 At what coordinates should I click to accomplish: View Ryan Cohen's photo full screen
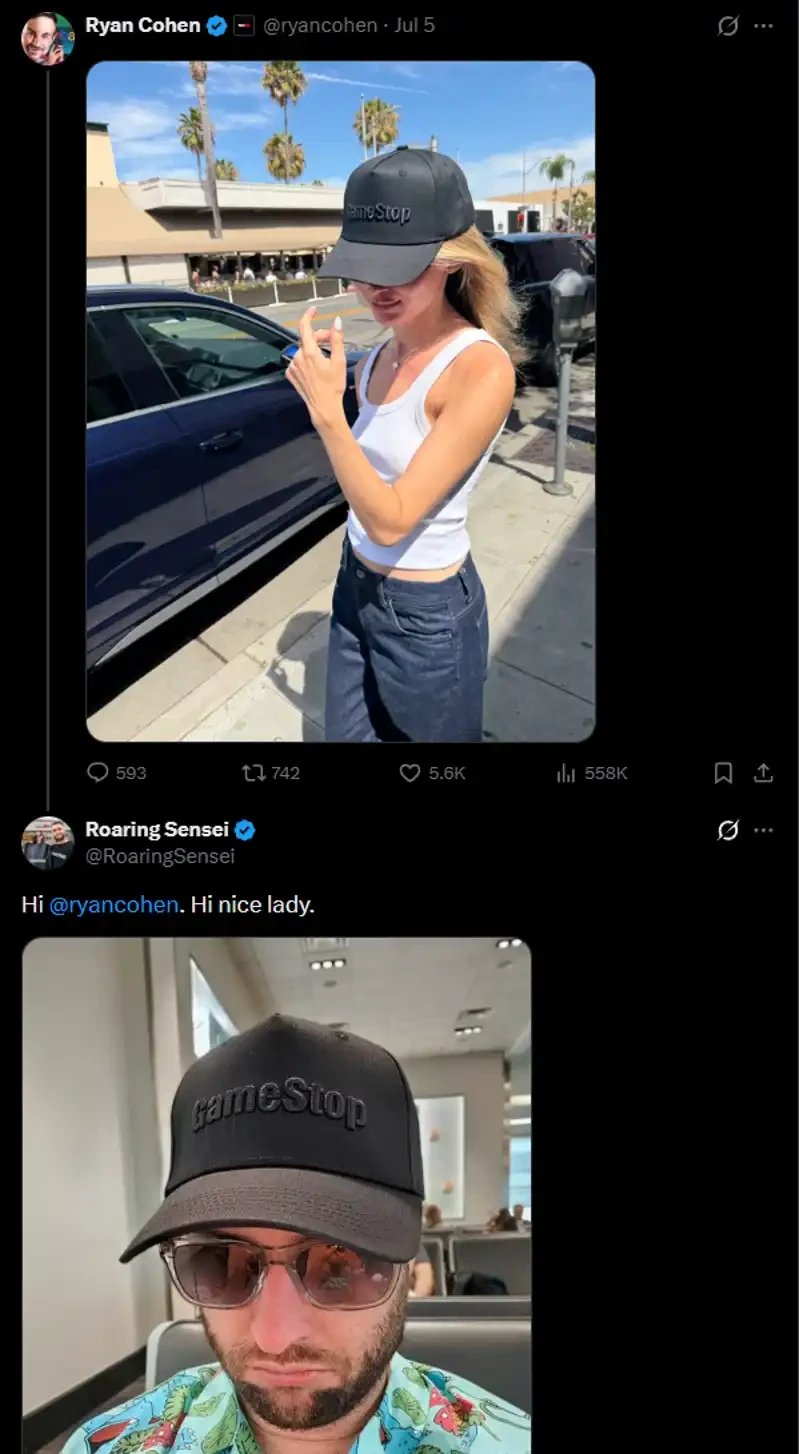click(x=341, y=401)
